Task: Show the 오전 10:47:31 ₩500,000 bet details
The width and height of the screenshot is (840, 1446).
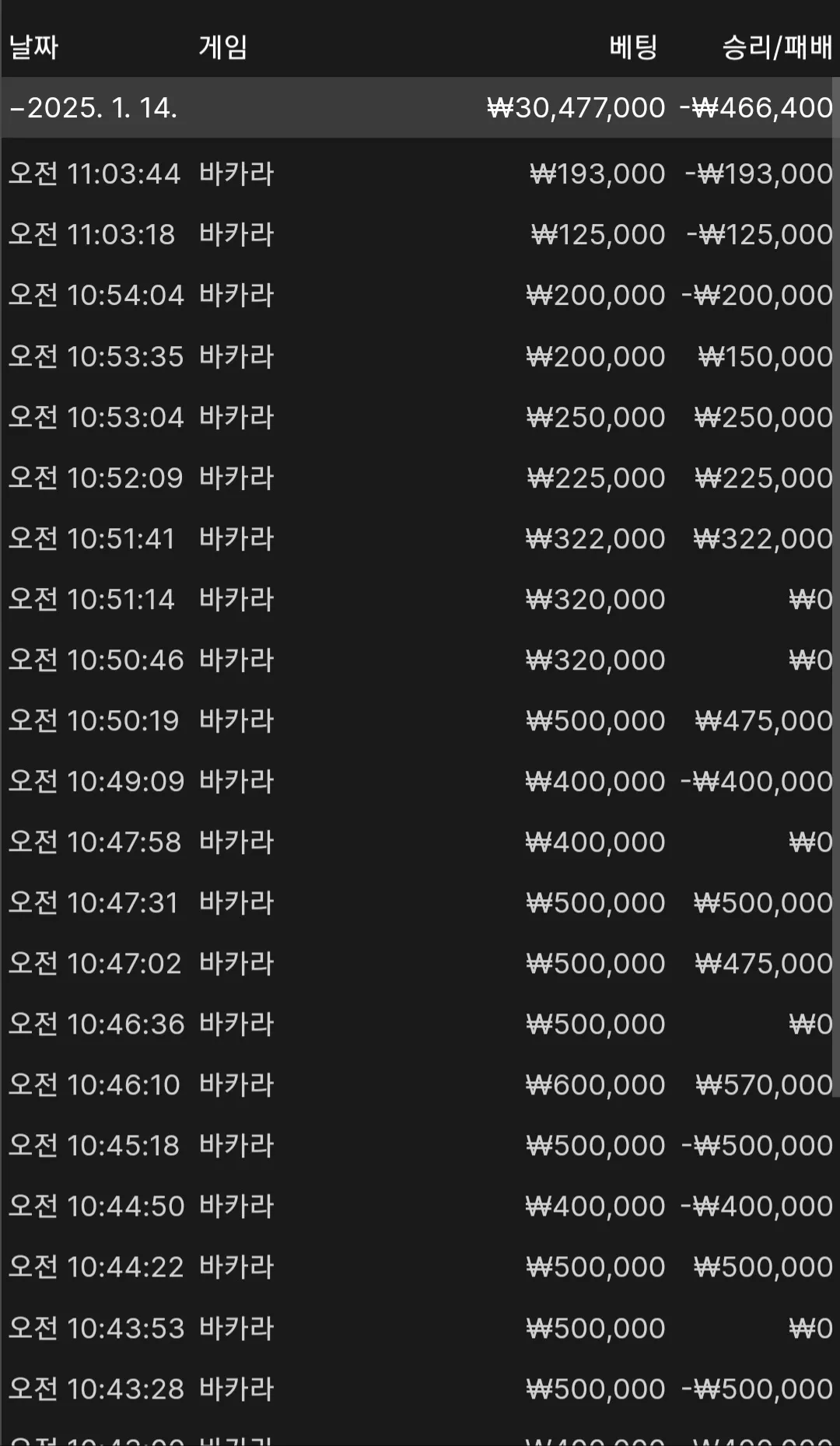Action: 420,902
